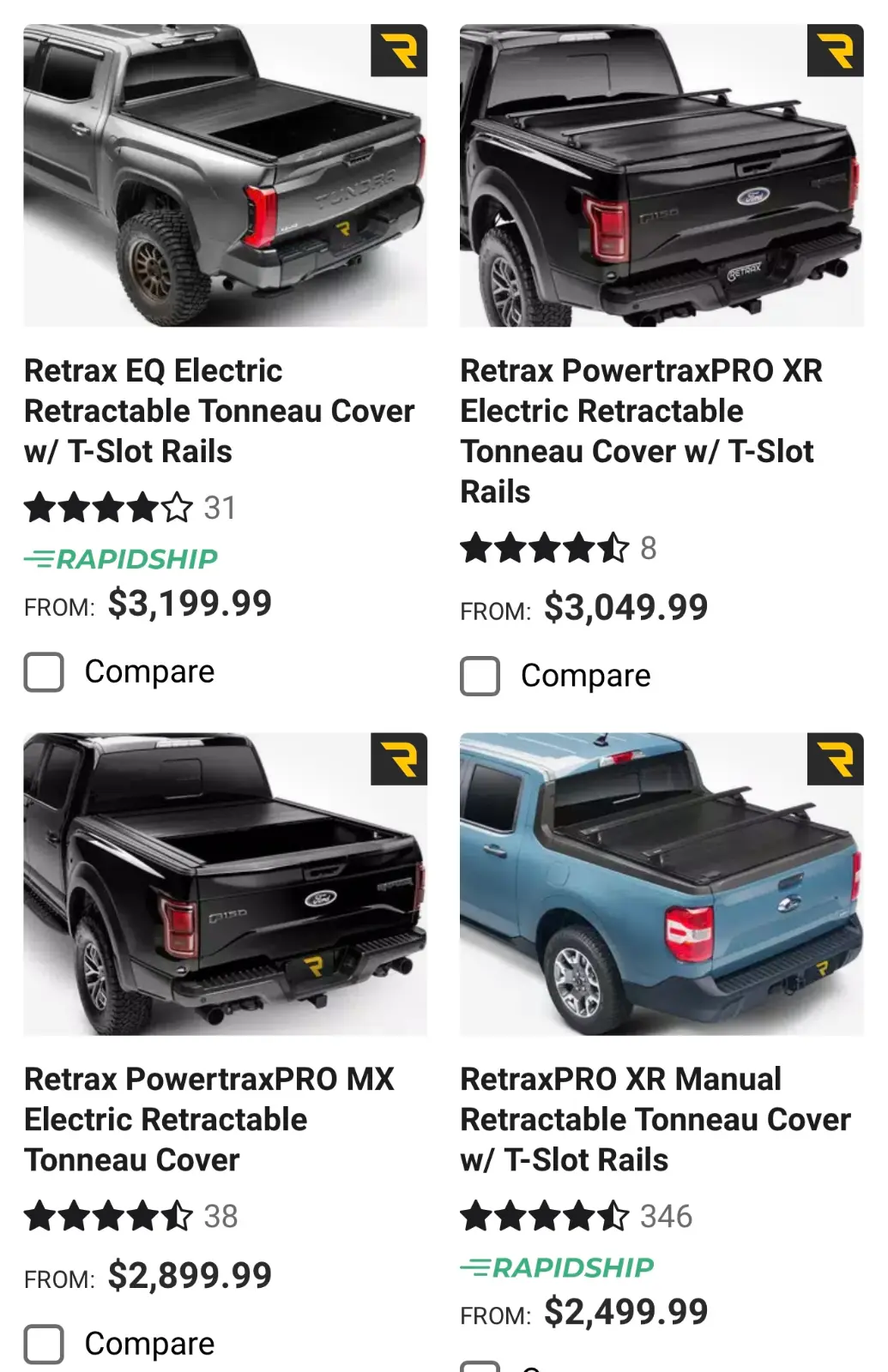This screenshot has width=888, height=1372.
Task: Open Retrax PowertraxPRO MX product image
Action: pyautogui.click(x=225, y=883)
